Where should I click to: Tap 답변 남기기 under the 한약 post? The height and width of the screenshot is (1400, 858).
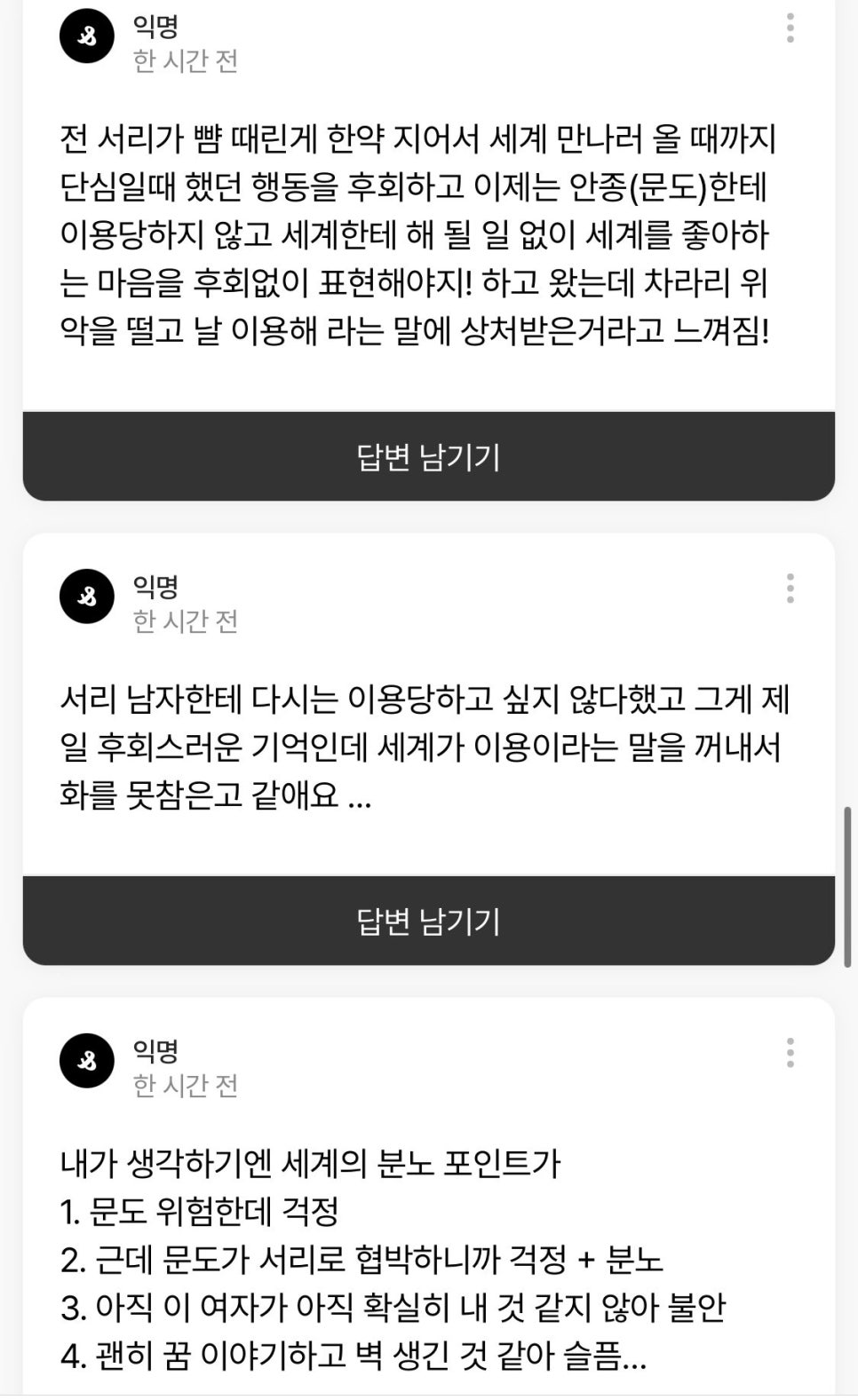coord(429,456)
